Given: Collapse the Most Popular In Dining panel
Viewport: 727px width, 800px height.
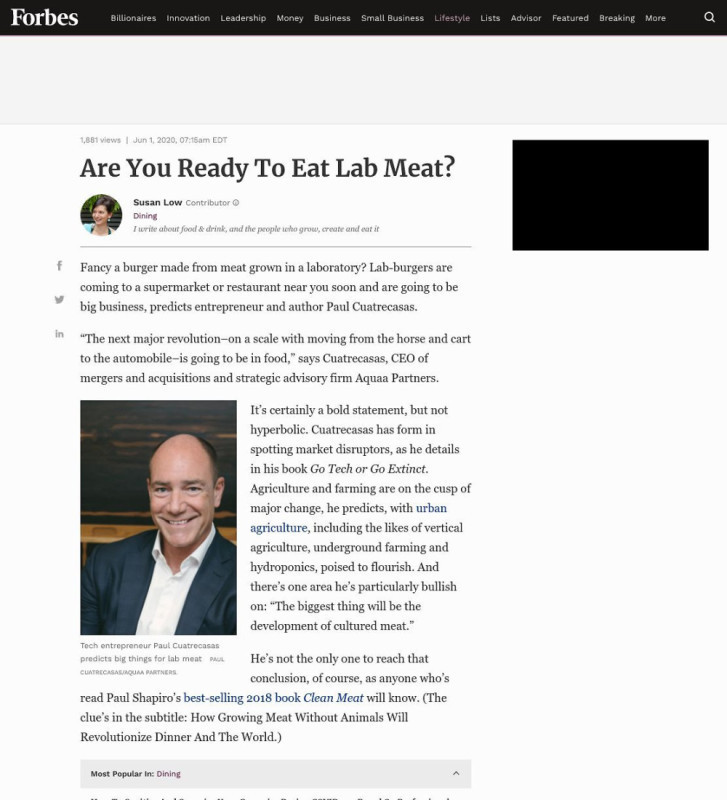Looking at the screenshot, I should click(x=456, y=773).
